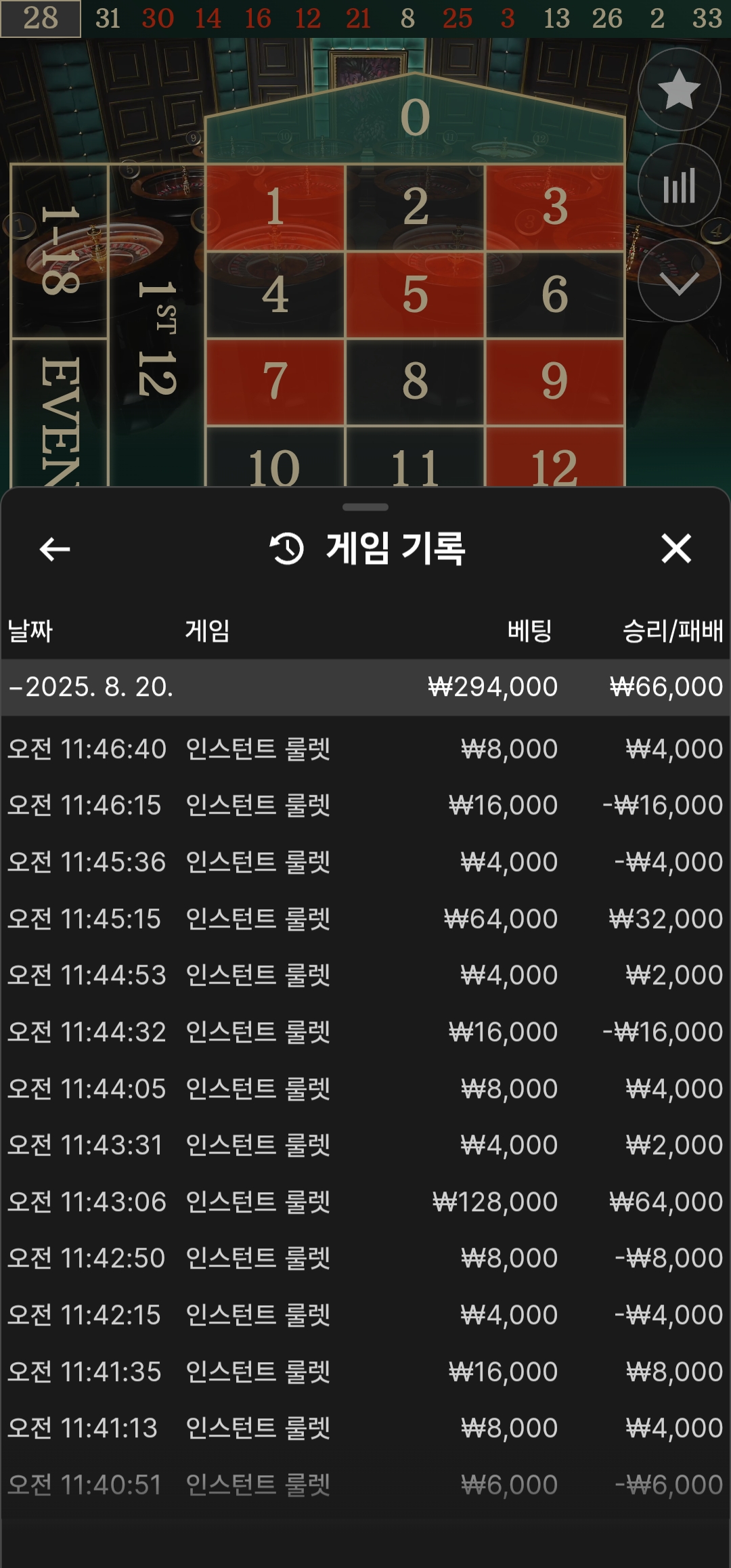Viewport: 731px width, 1568px height.
Task: Select the 1st 12 dozen bet
Action: [x=156, y=339]
